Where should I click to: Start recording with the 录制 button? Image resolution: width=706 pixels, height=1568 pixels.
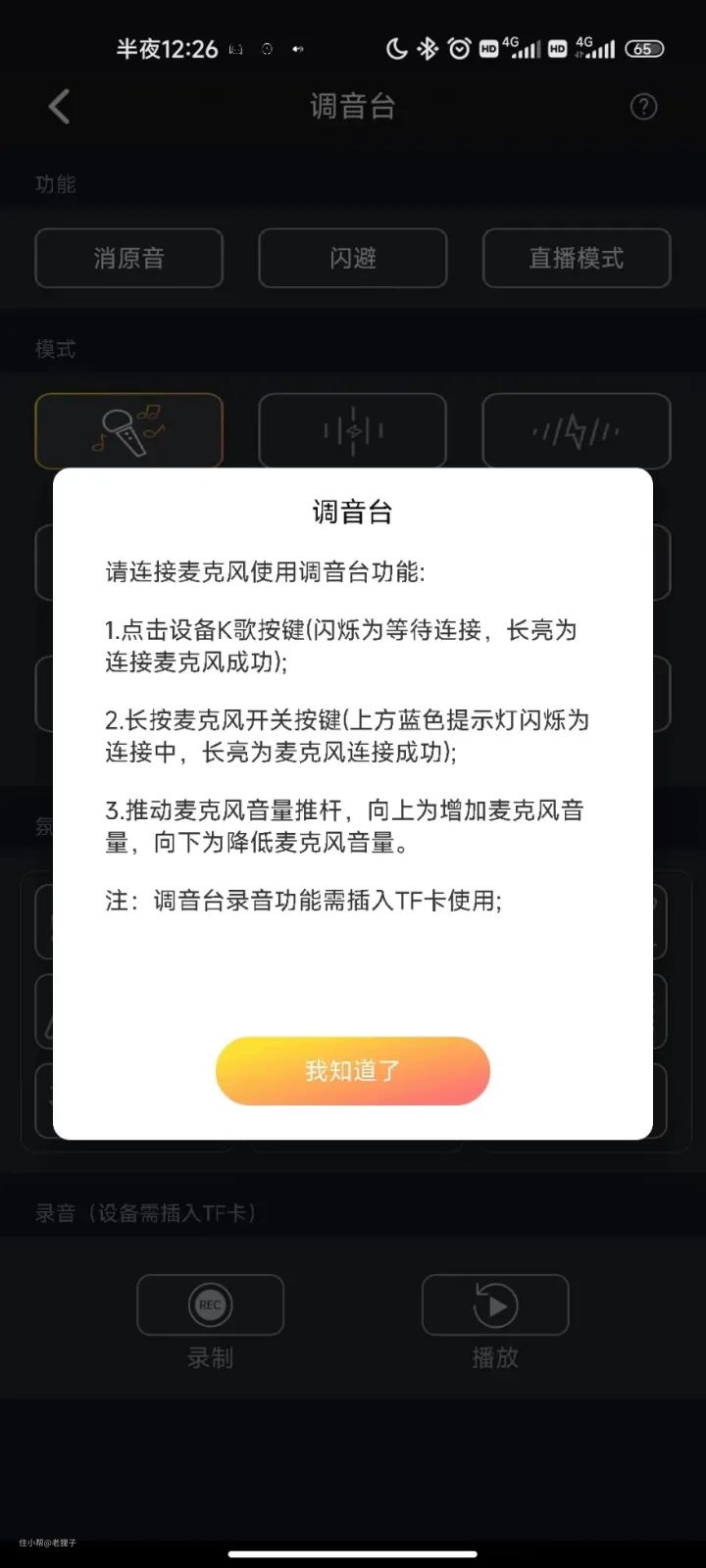point(210,1304)
